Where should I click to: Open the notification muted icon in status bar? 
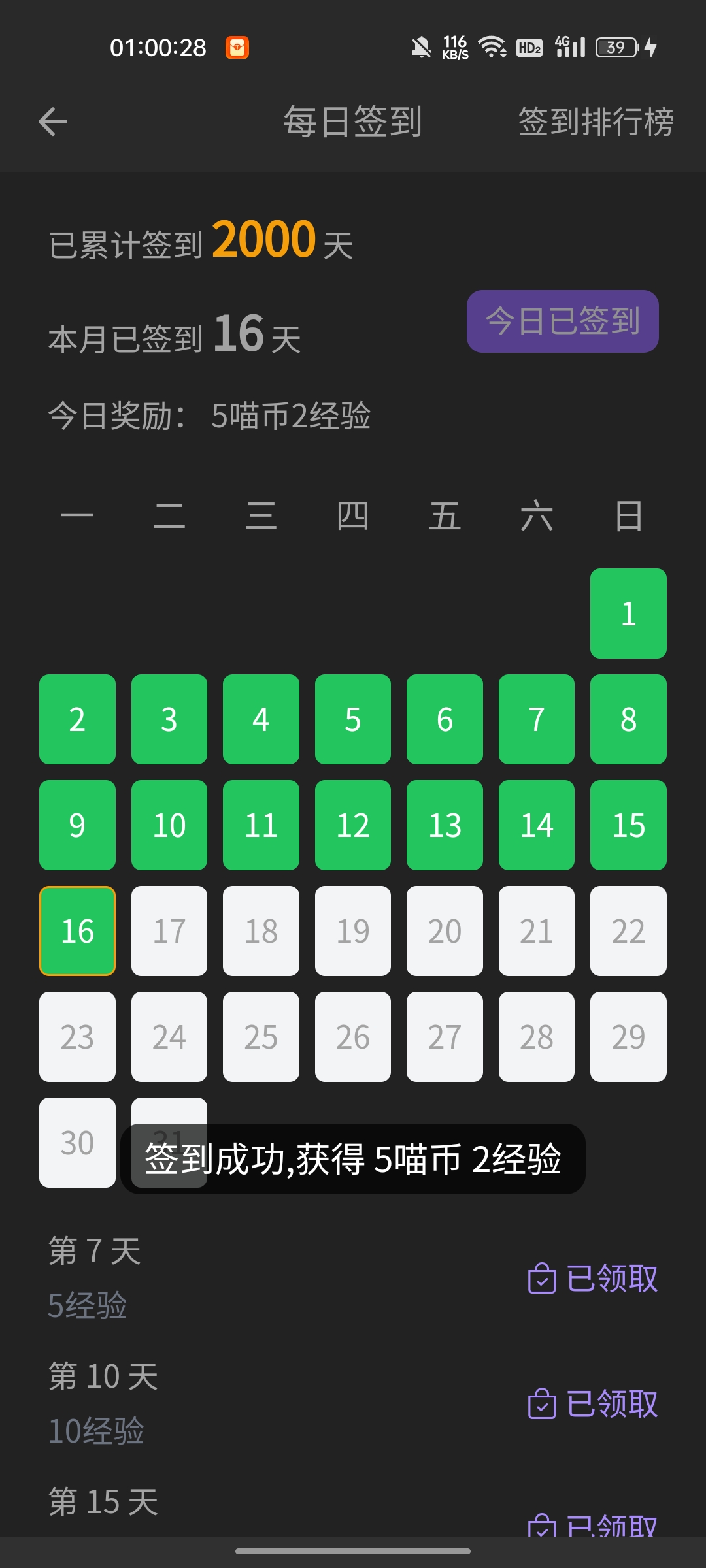[420, 46]
